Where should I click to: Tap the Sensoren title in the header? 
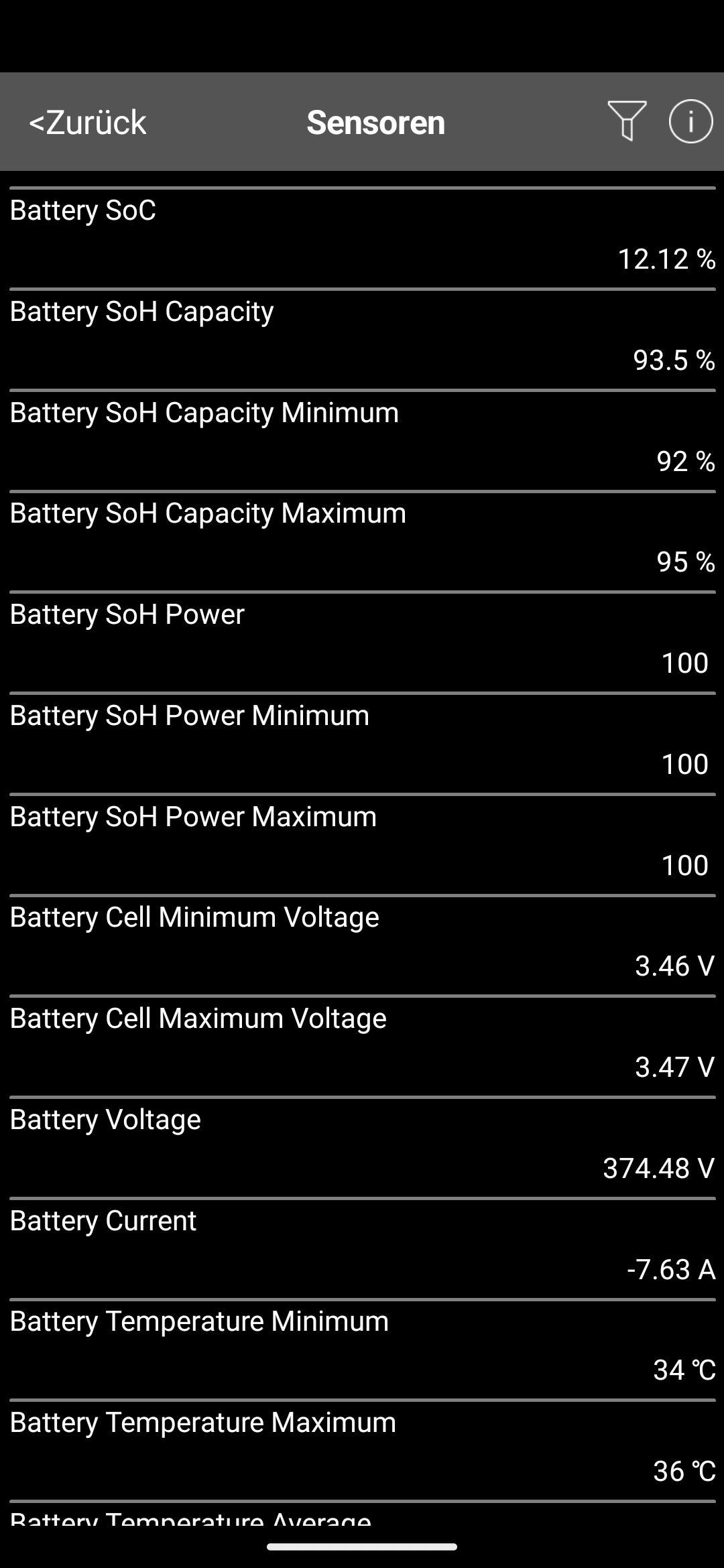[375, 122]
